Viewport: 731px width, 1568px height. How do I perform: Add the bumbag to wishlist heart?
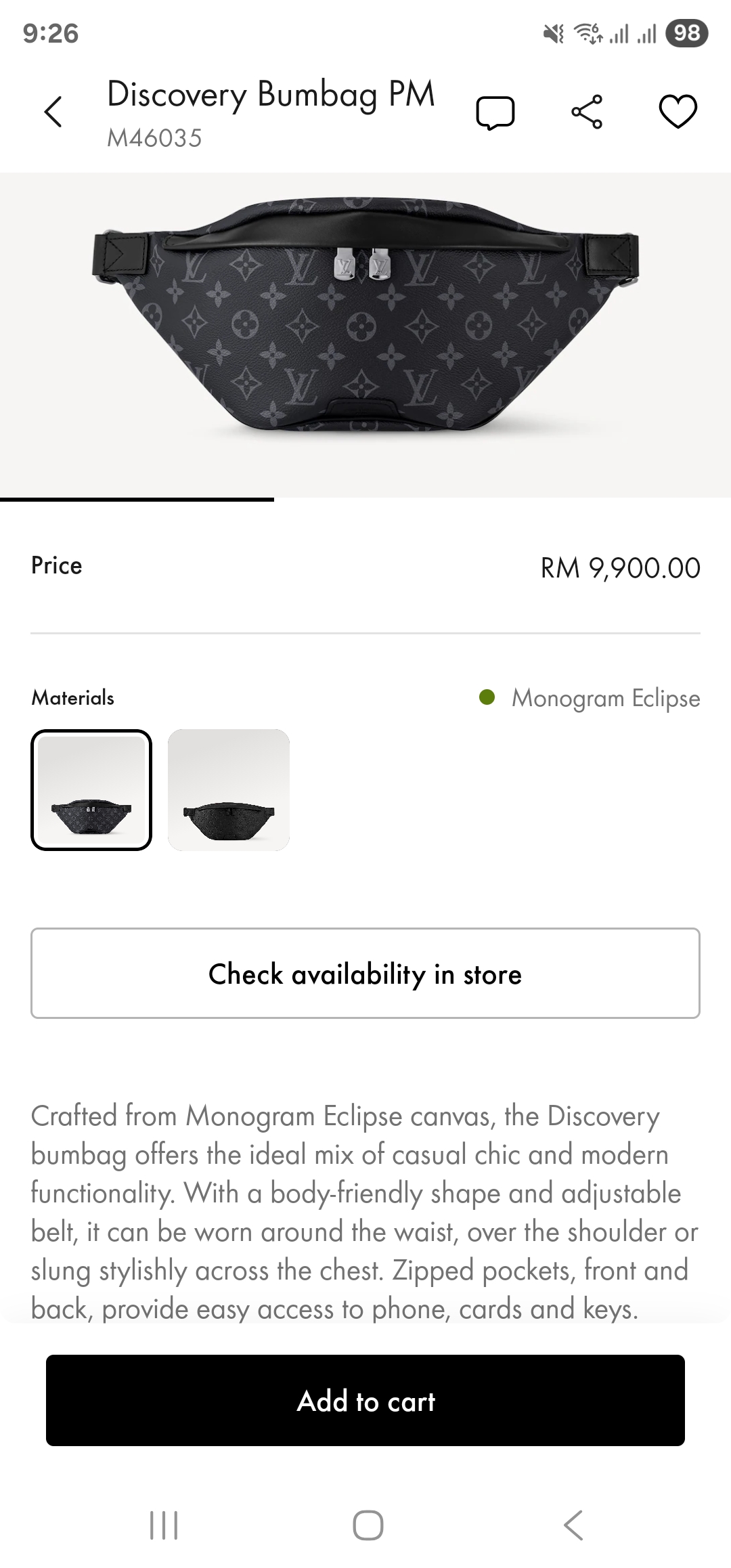678,112
